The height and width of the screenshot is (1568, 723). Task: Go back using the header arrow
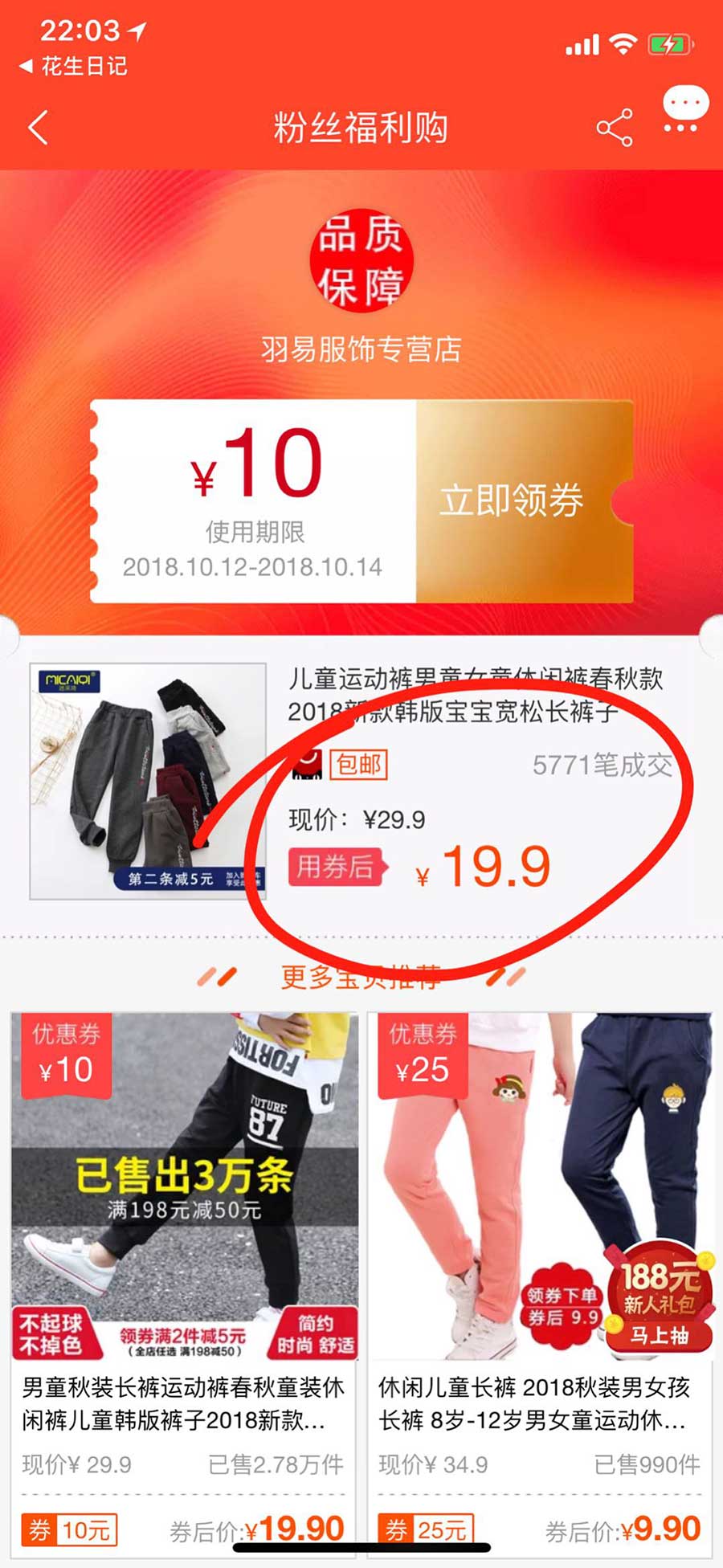click(38, 128)
